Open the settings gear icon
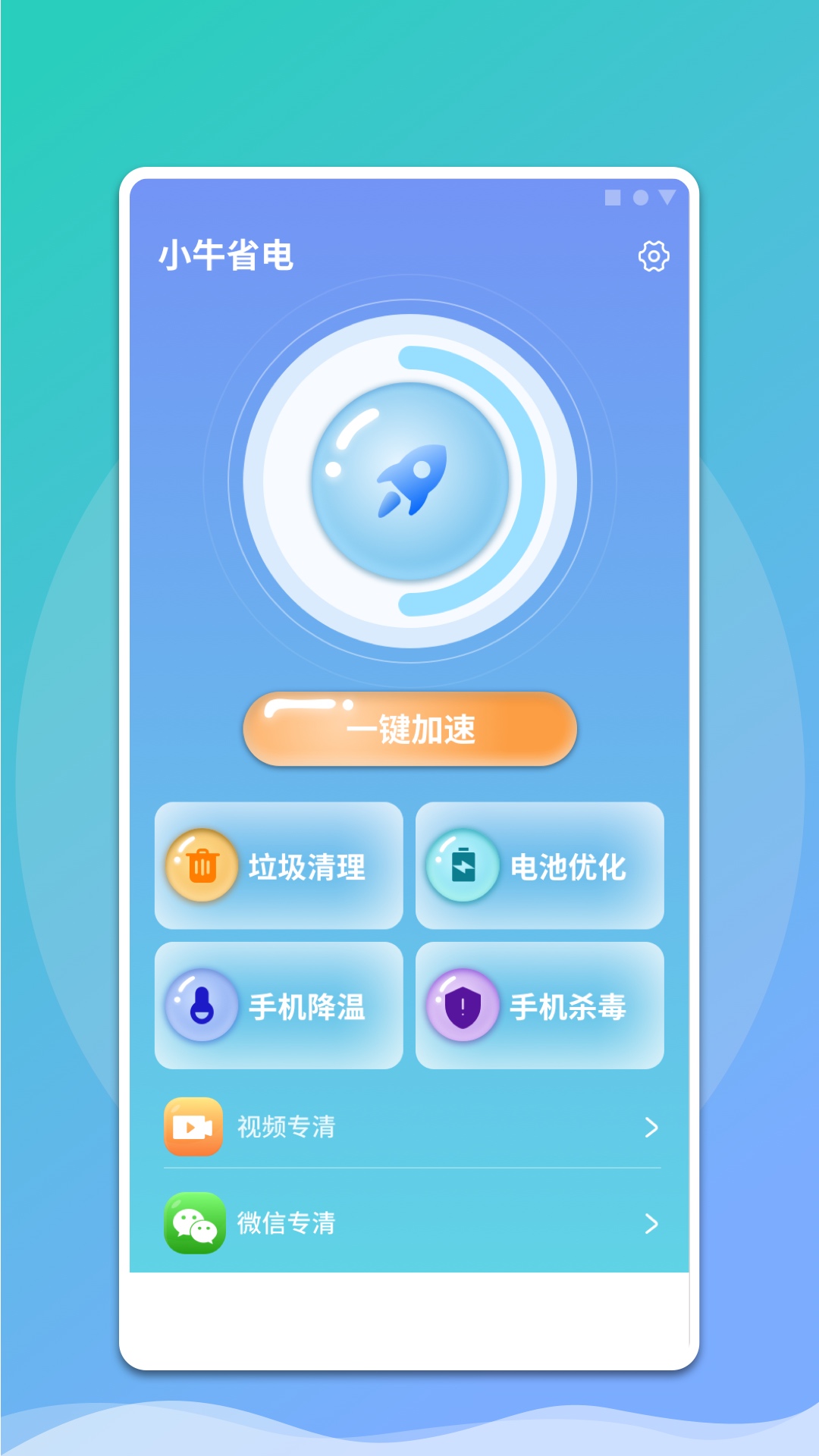819x1456 pixels. coord(654,258)
